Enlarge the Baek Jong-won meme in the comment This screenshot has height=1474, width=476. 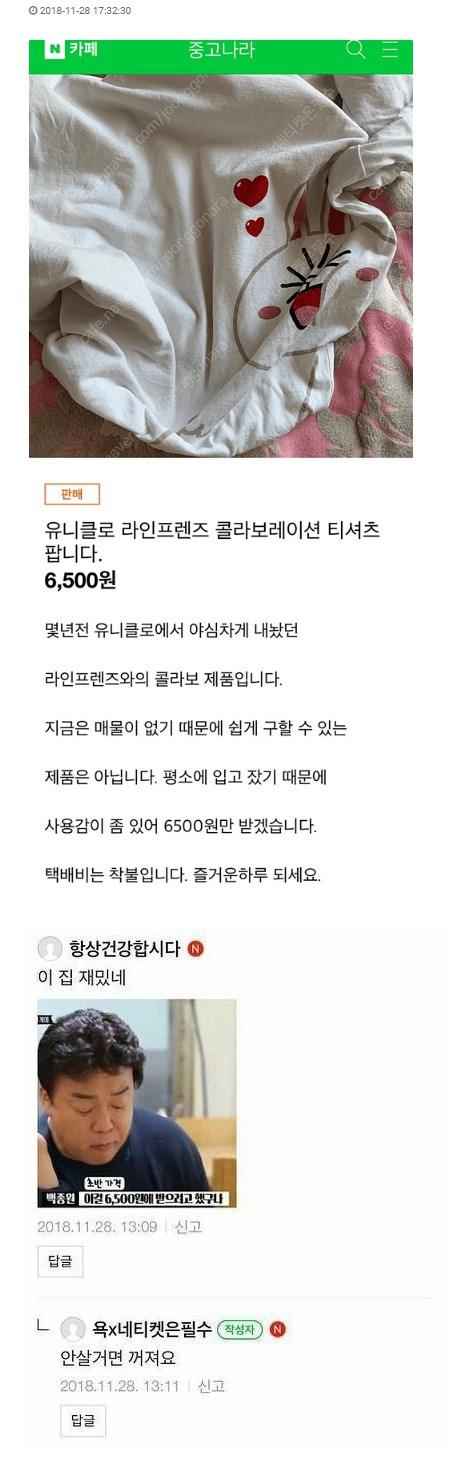pos(137,1103)
